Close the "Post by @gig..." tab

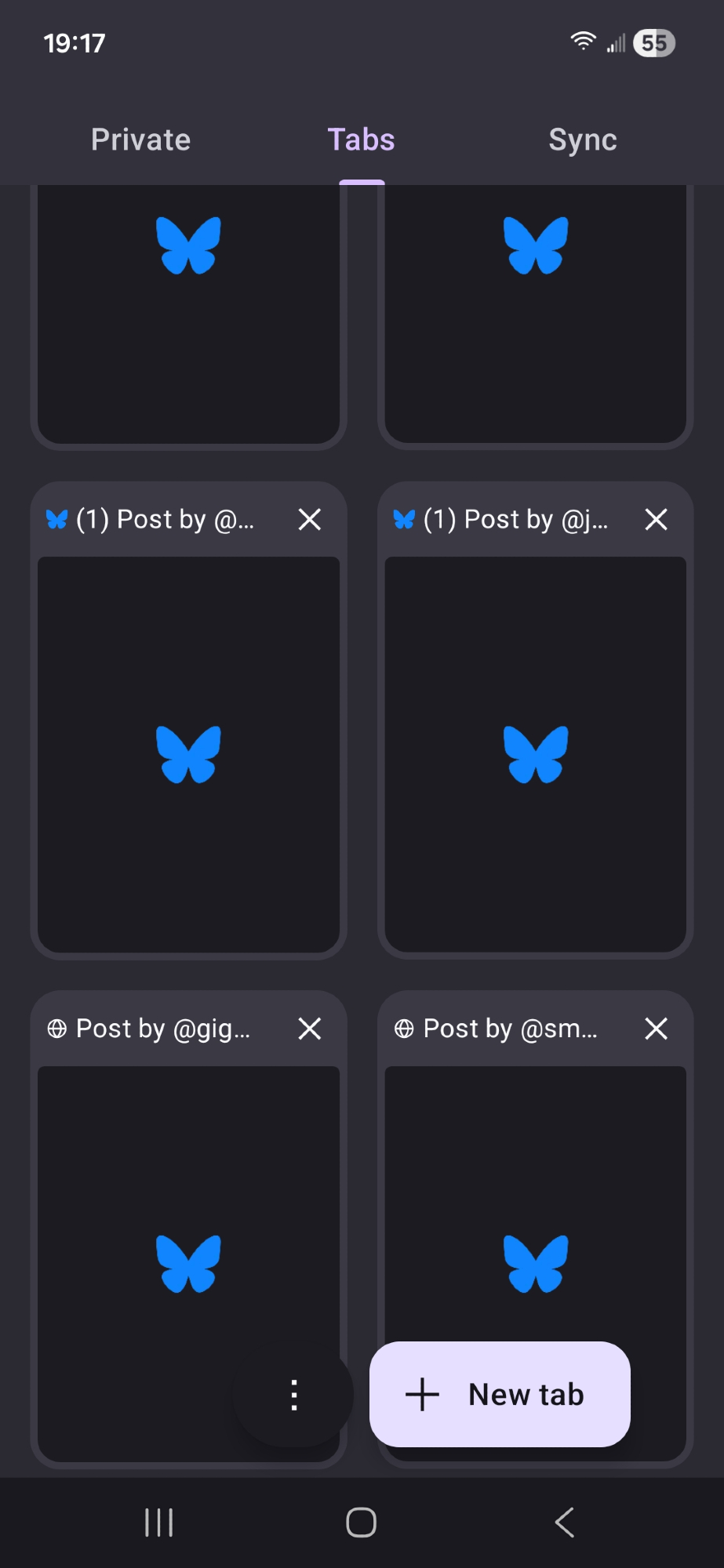(x=310, y=1029)
